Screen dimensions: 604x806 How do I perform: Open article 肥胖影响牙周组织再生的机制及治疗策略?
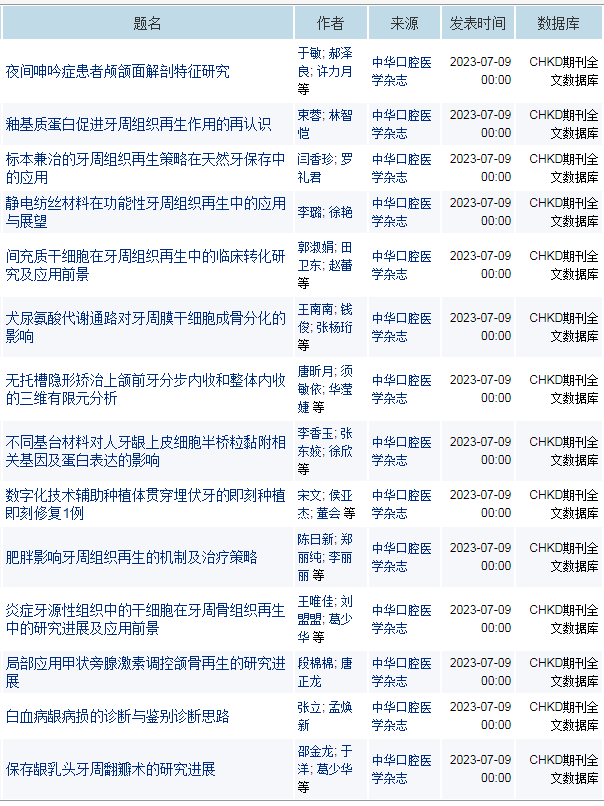point(132,557)
